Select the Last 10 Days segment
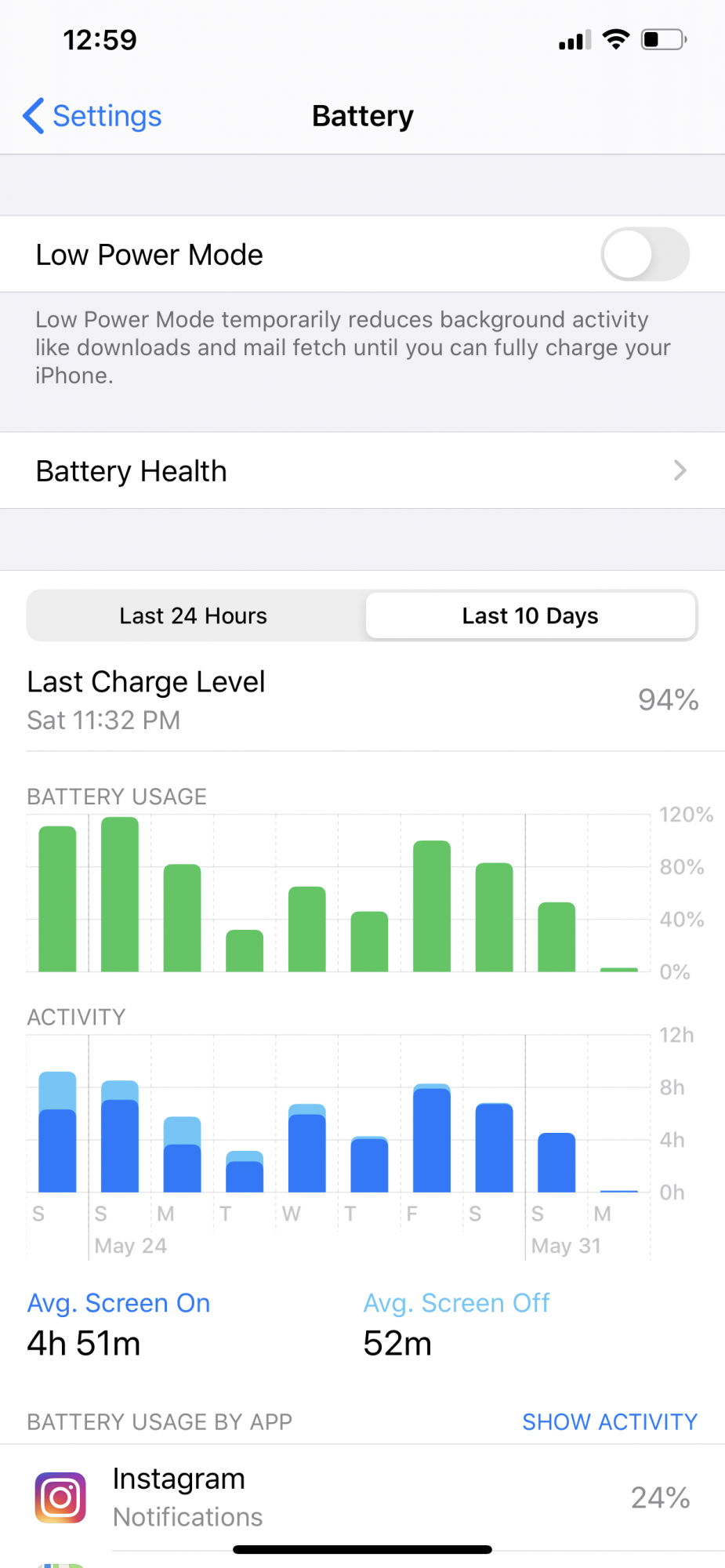 [x=531, y=615]
